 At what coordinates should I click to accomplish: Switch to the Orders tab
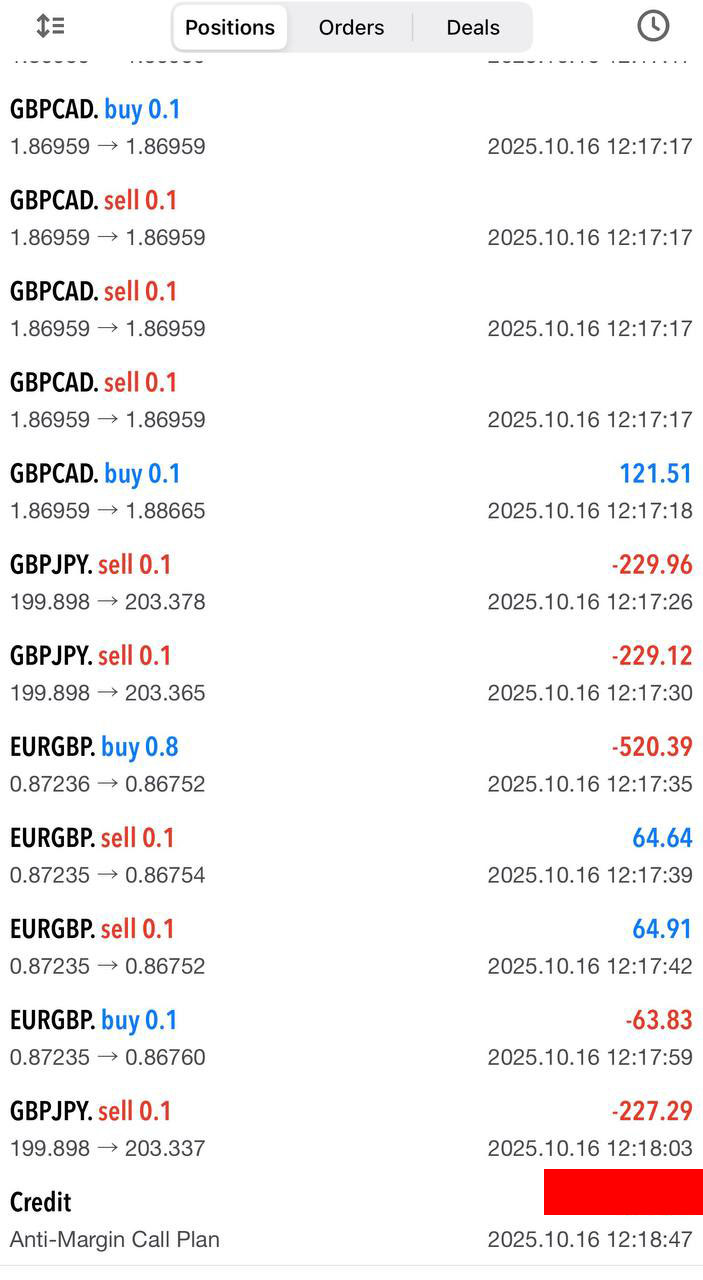(351, 28)
